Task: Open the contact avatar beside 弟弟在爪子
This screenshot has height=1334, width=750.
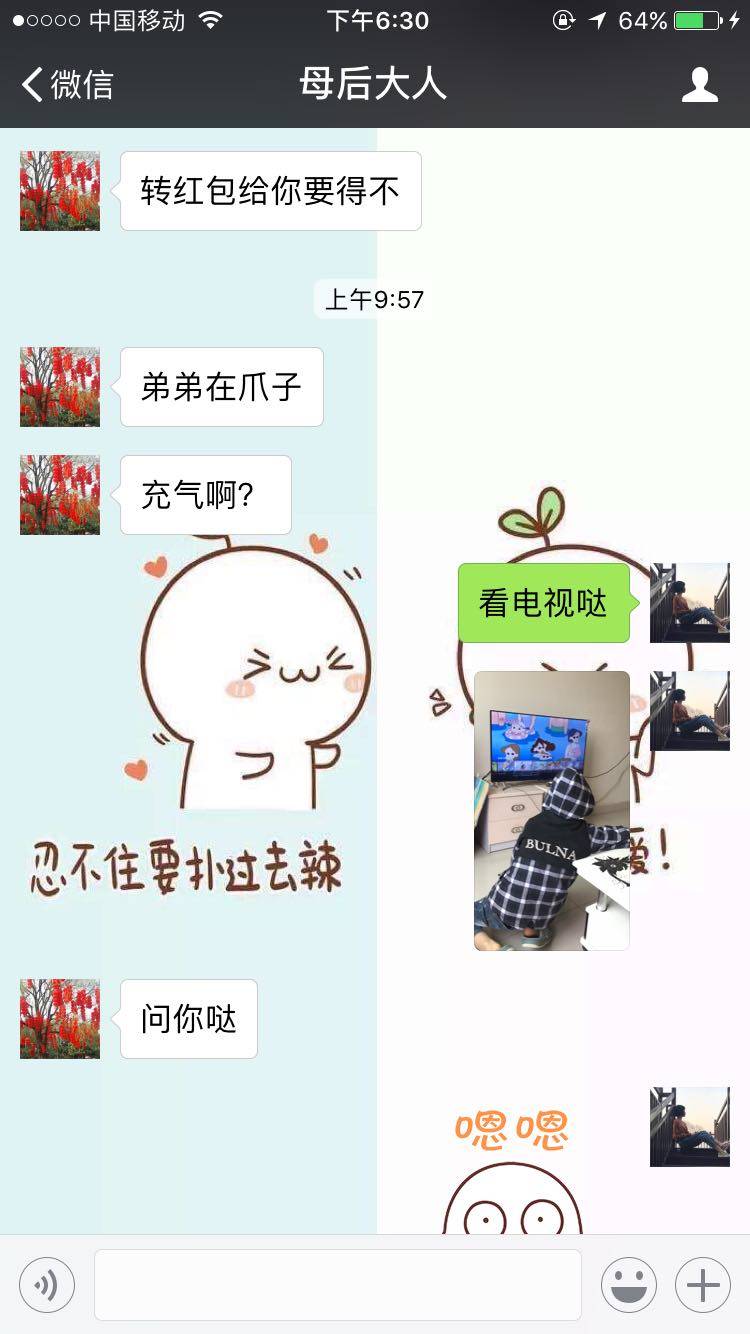Action: [60, 387]
